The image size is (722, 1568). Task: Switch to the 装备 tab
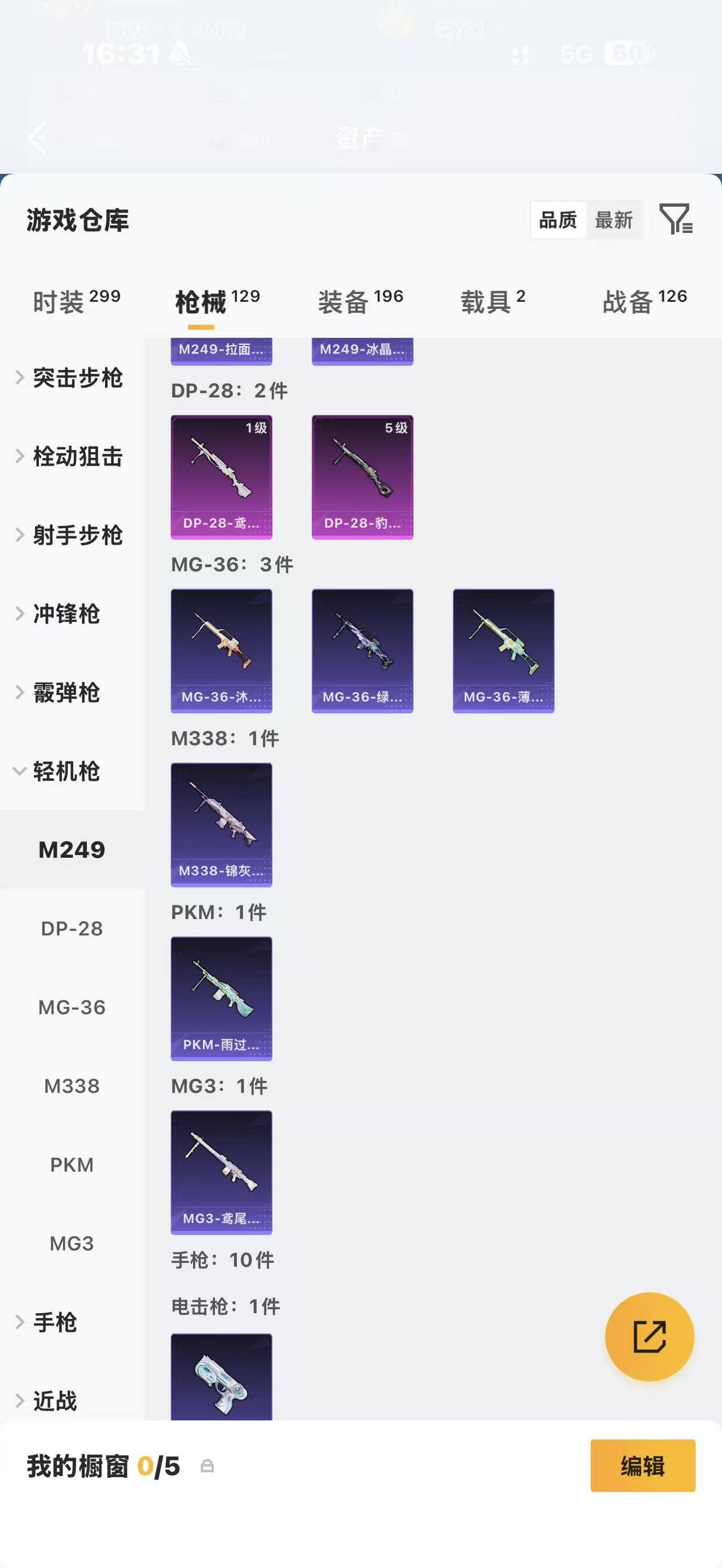[360, 301]
